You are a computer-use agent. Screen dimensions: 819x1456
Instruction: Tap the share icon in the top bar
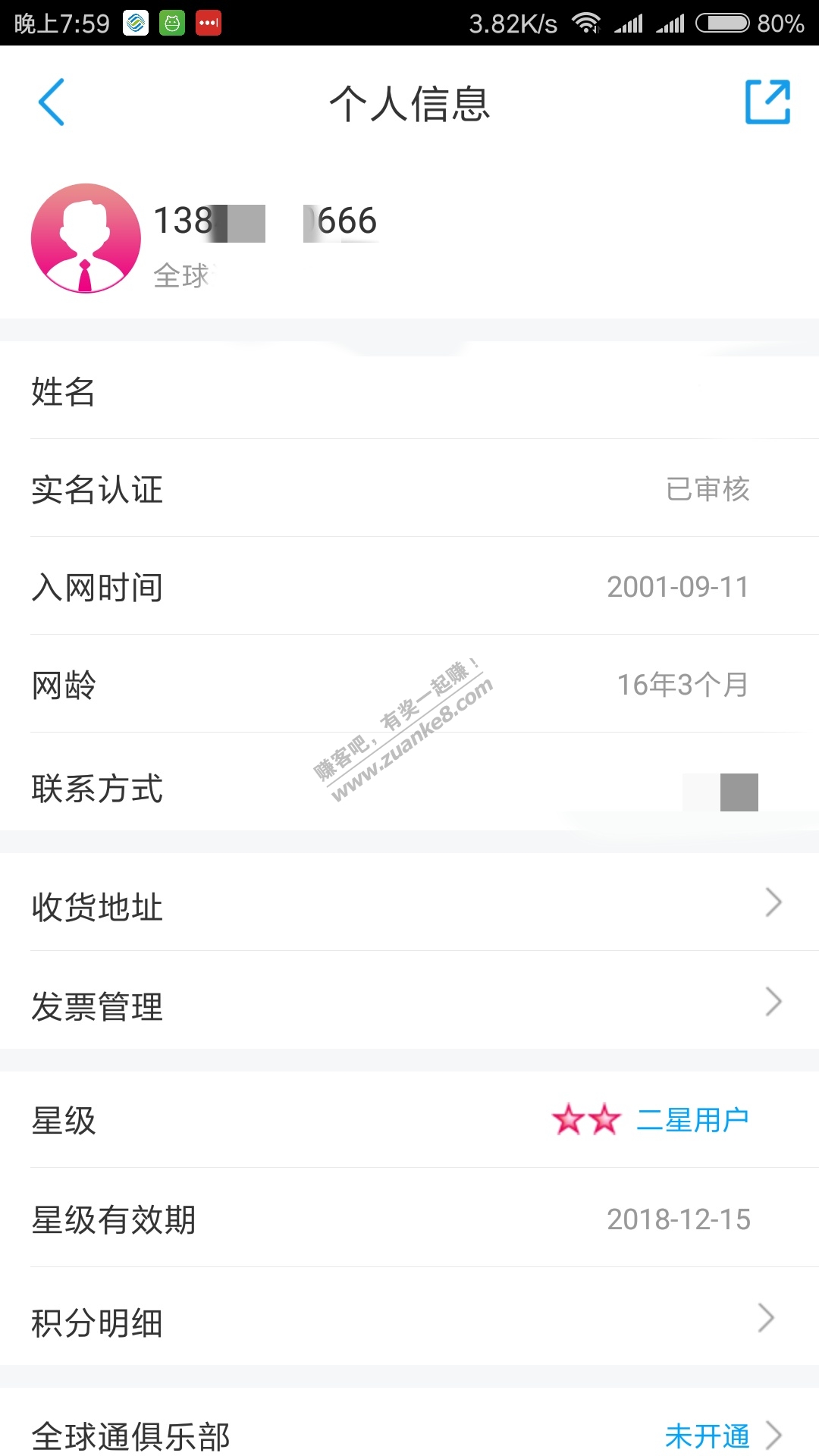coord(767,102)
